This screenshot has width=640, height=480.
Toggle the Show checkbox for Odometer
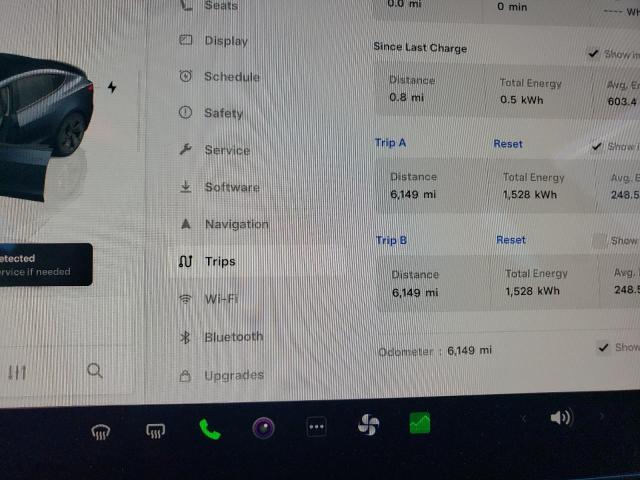(603, 347)
